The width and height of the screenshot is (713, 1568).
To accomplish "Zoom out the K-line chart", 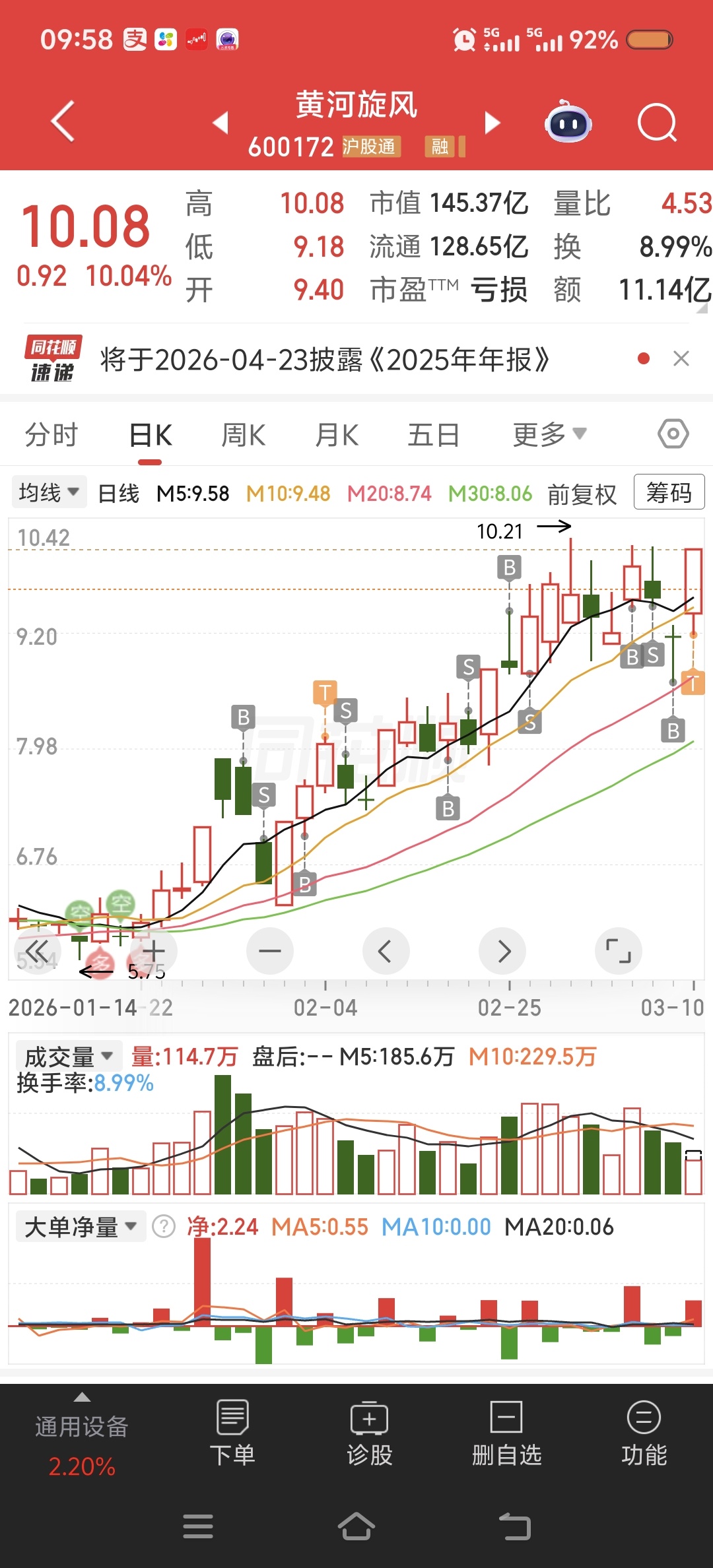I will click(x=269, y=951).
